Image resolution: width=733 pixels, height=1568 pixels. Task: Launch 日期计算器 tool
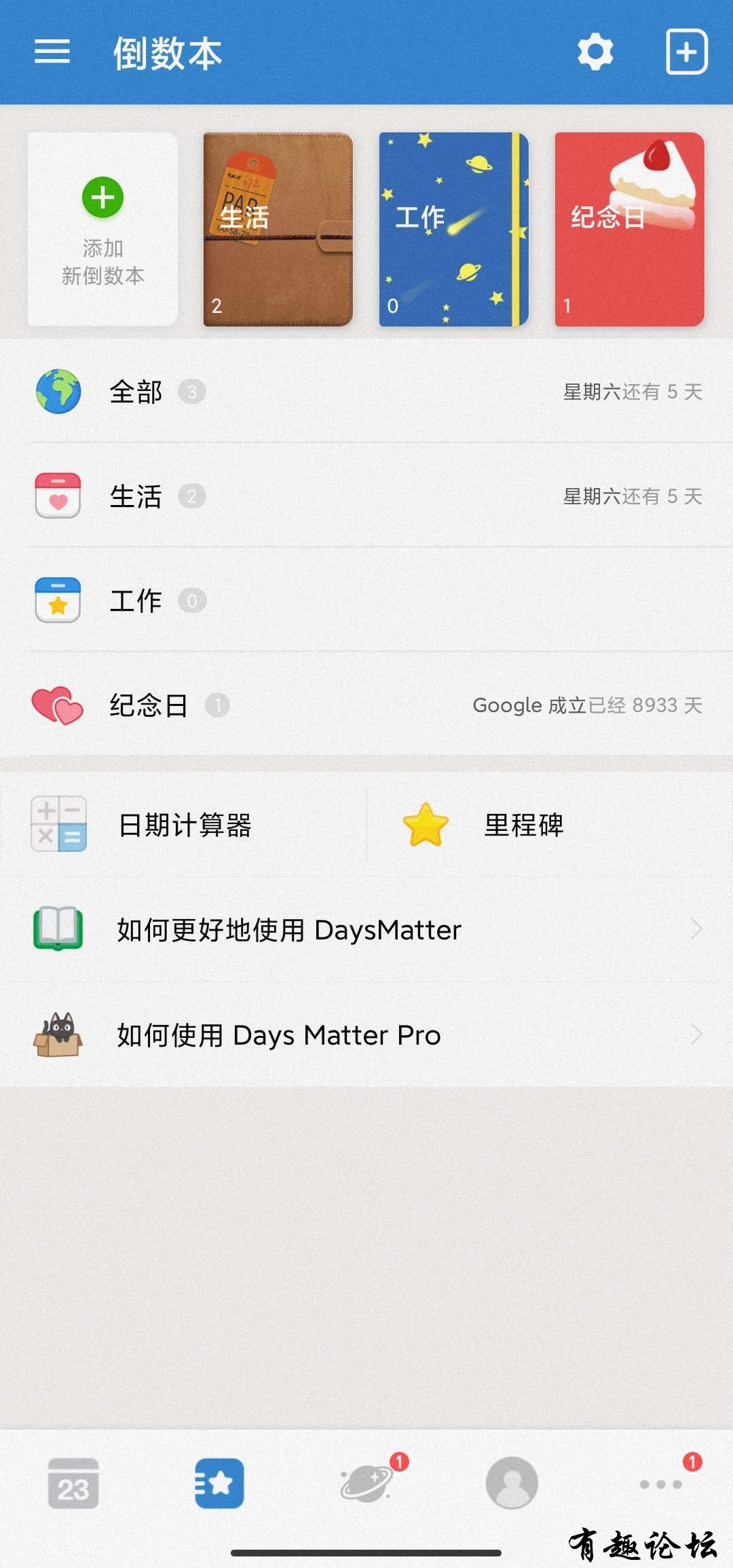tap(183, 825)
